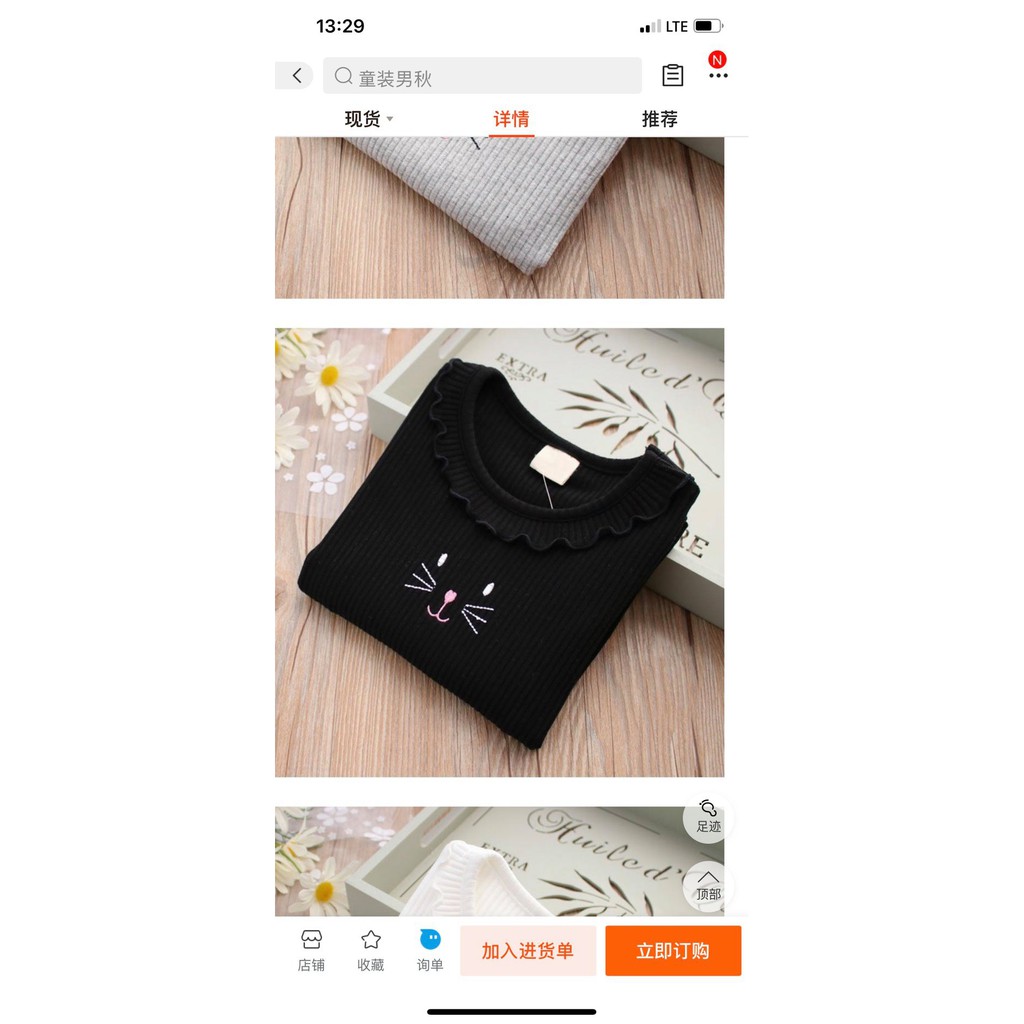Go back using the back arrow
Viewport: 1024px width, 1024px height.
296,76
